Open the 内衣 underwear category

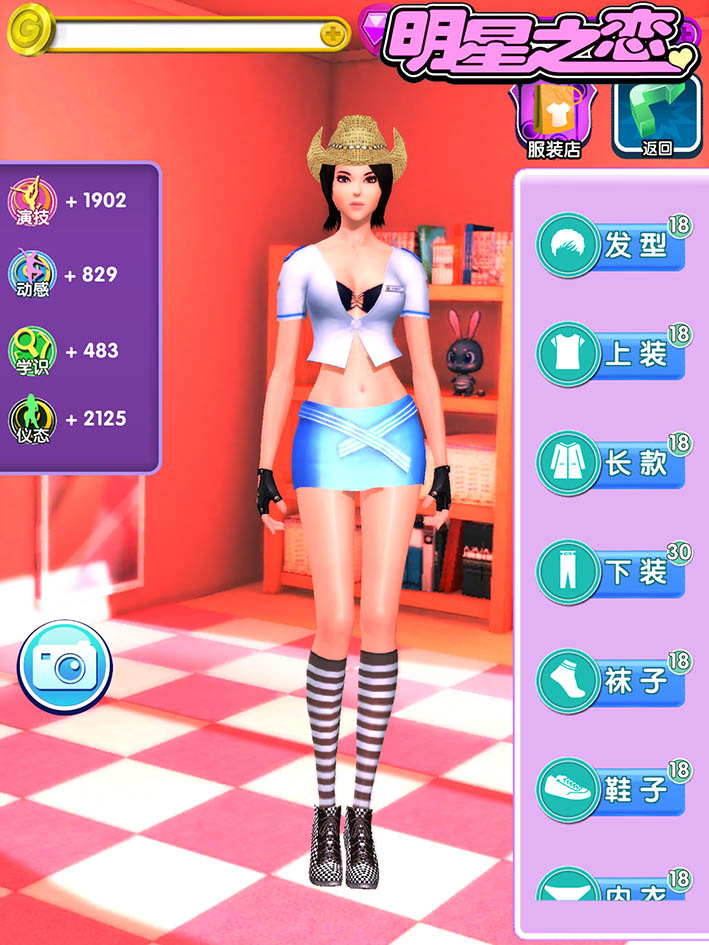612,885
